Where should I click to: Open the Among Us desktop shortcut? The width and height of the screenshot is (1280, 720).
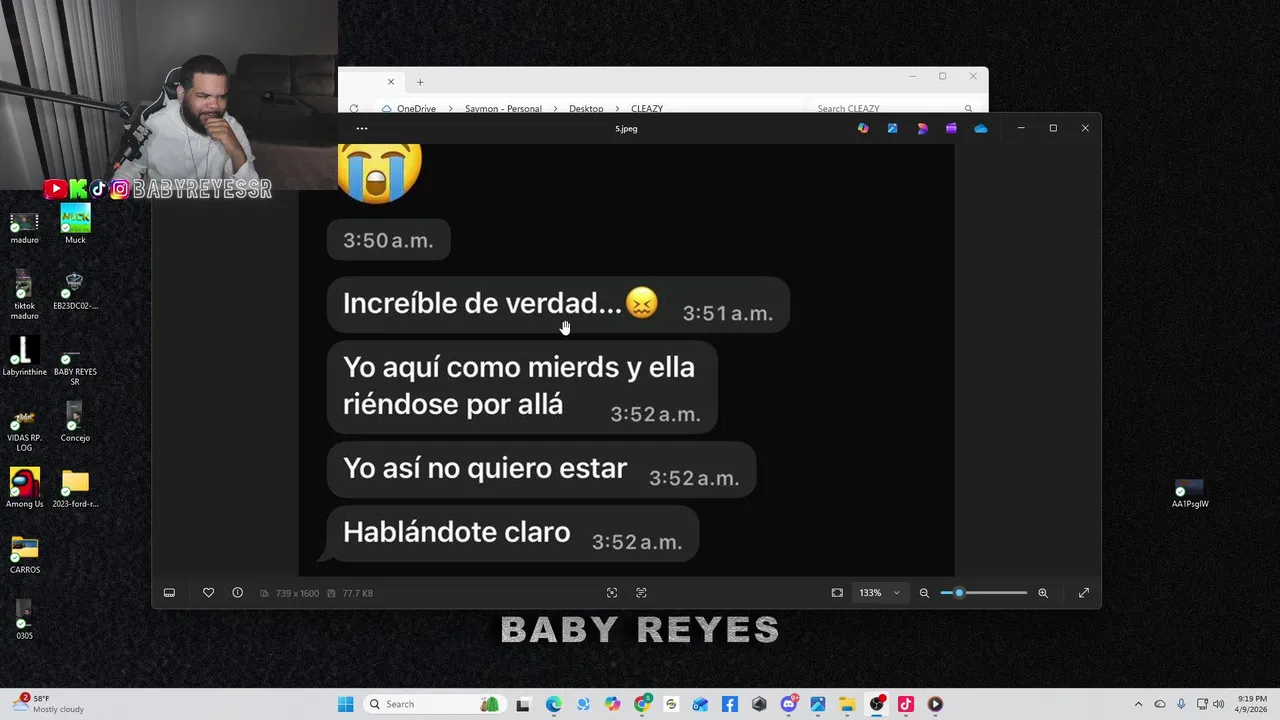[x=24, y=484]
